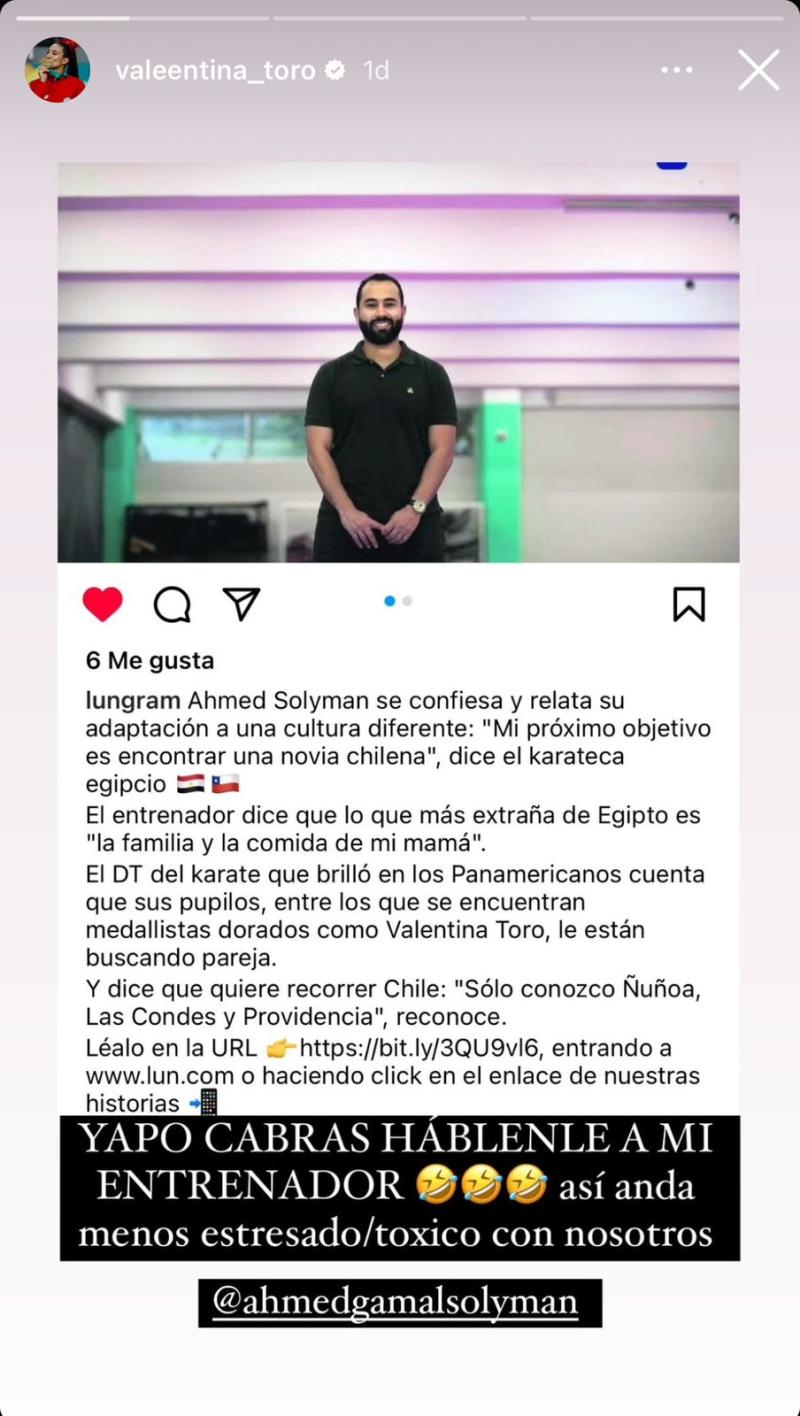Toggle saved state using the bookmark ribbon

(x=689, y=604)
